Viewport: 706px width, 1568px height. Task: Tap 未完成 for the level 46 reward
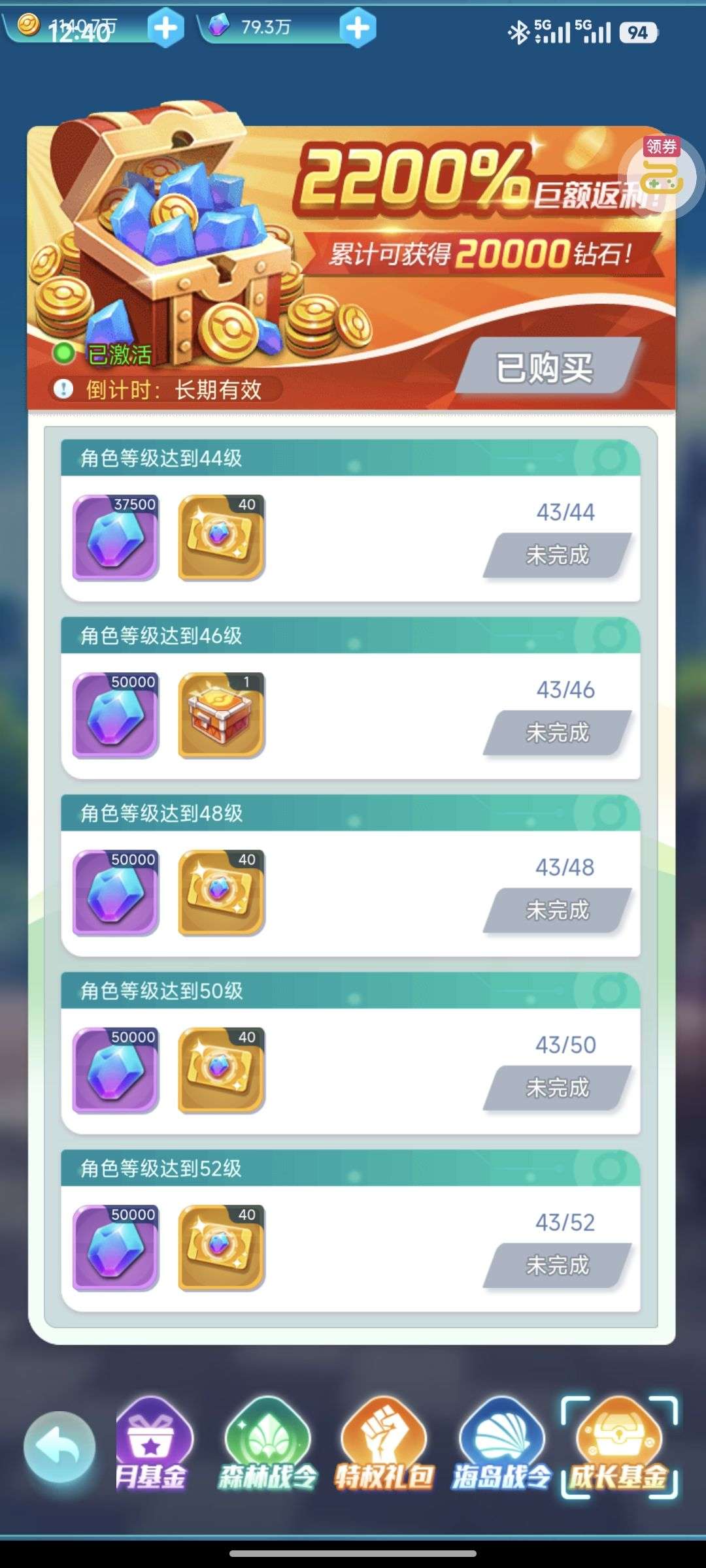click(x=558, y=733)
